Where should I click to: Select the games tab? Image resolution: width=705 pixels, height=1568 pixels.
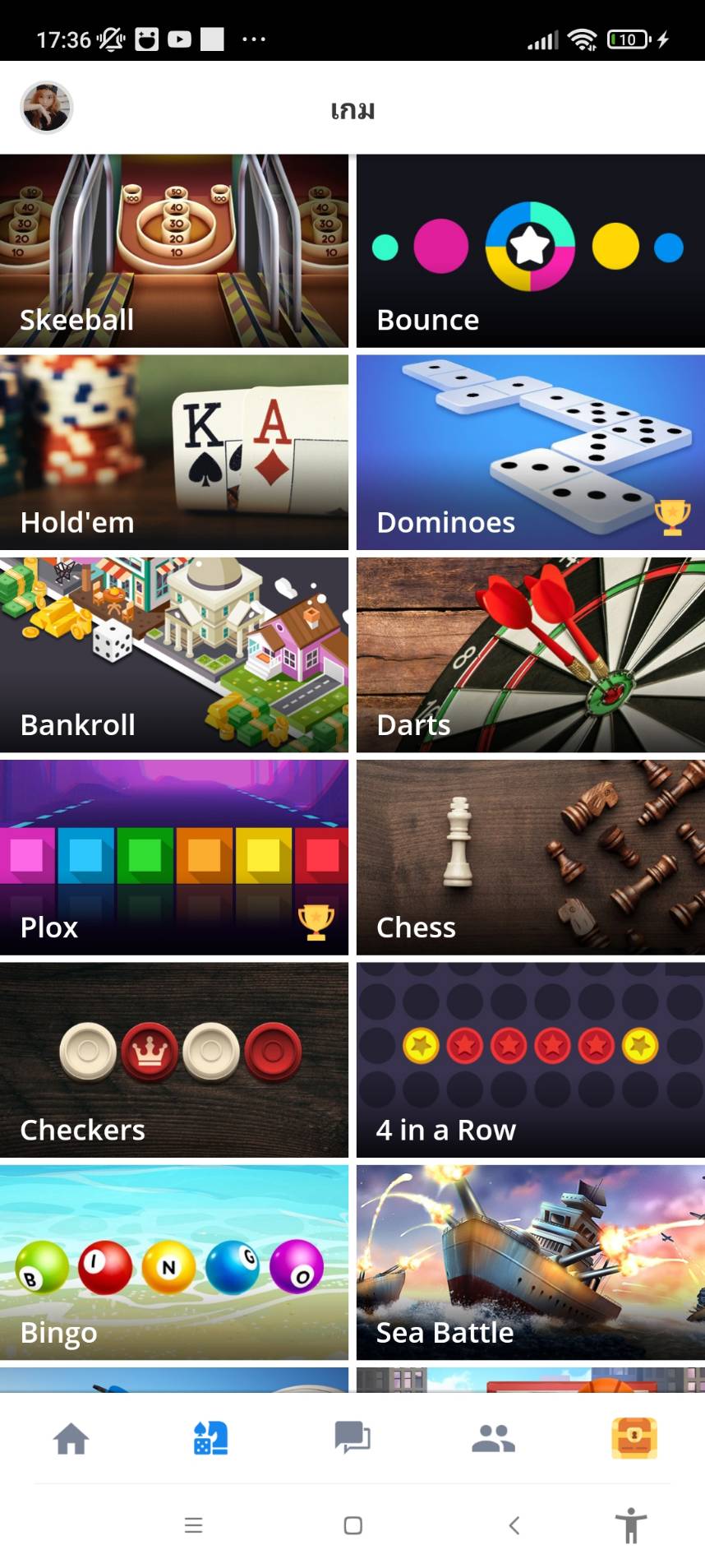211,1438
